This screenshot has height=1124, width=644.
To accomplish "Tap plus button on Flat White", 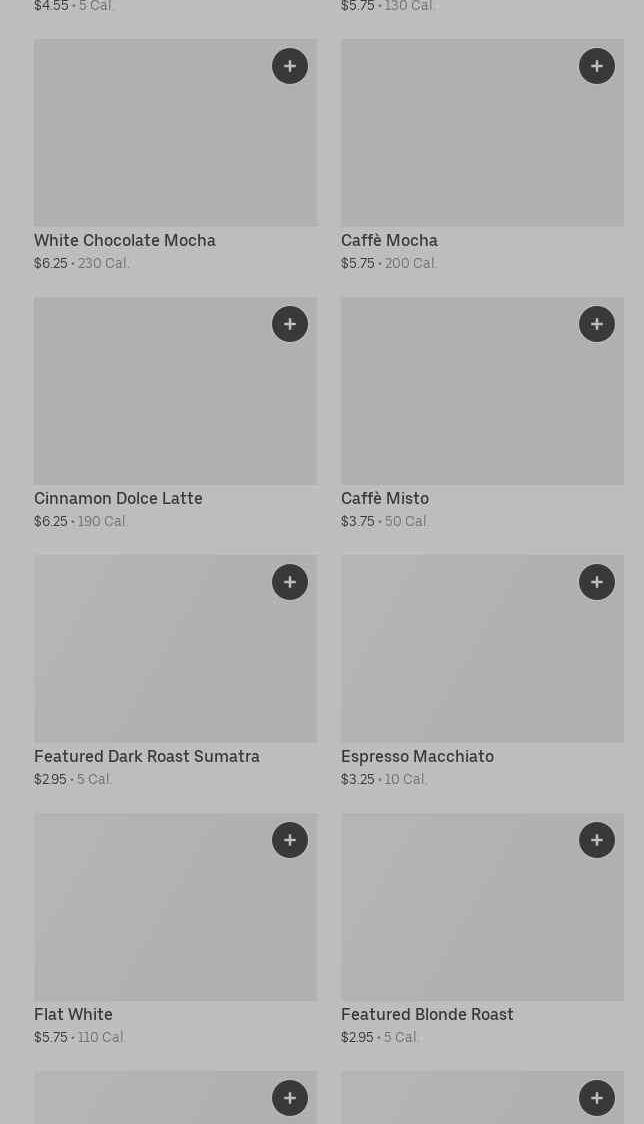I will pyautogui.click(x=290, y=840).
